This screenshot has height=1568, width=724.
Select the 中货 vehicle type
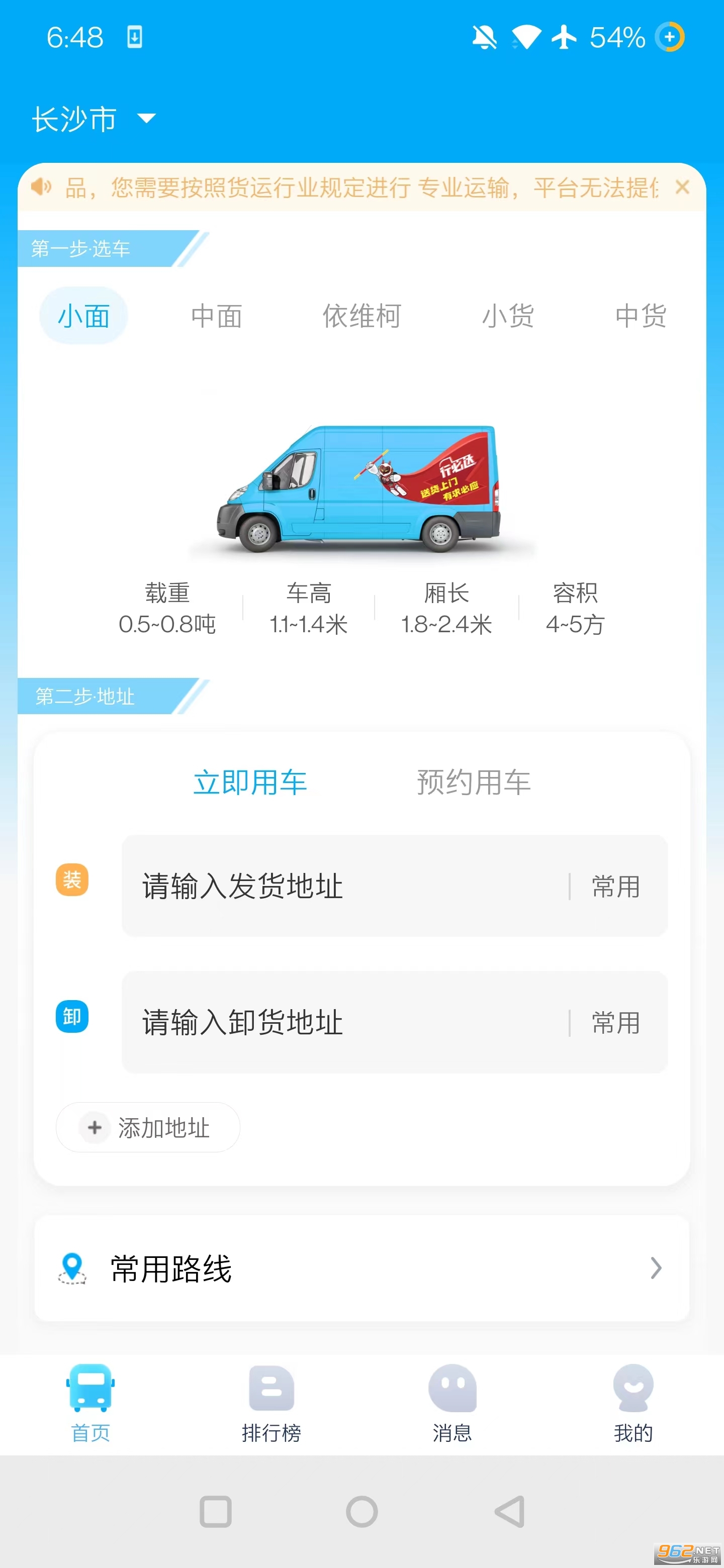641,316
